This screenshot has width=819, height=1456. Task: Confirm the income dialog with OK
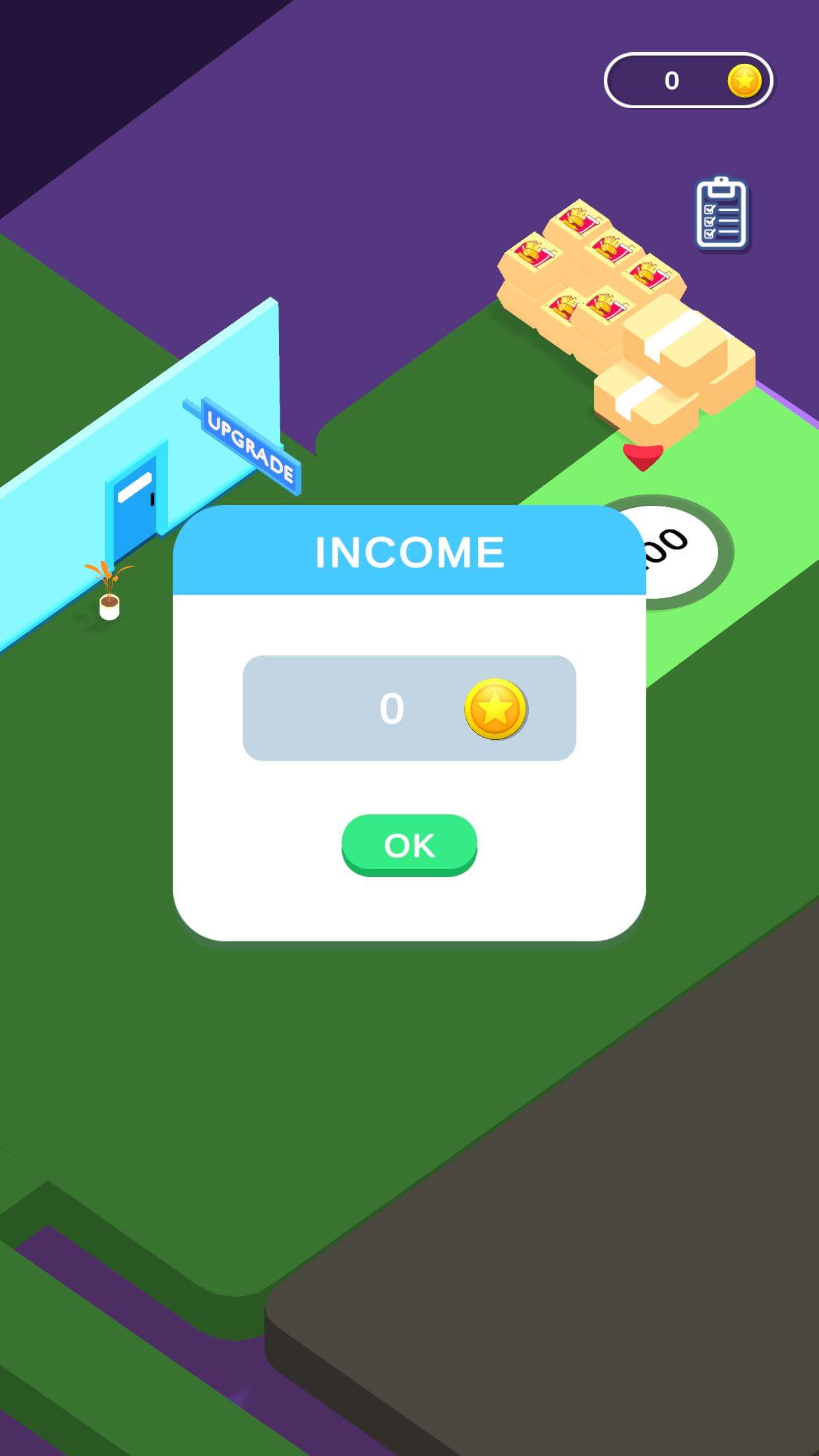[409, 845]
